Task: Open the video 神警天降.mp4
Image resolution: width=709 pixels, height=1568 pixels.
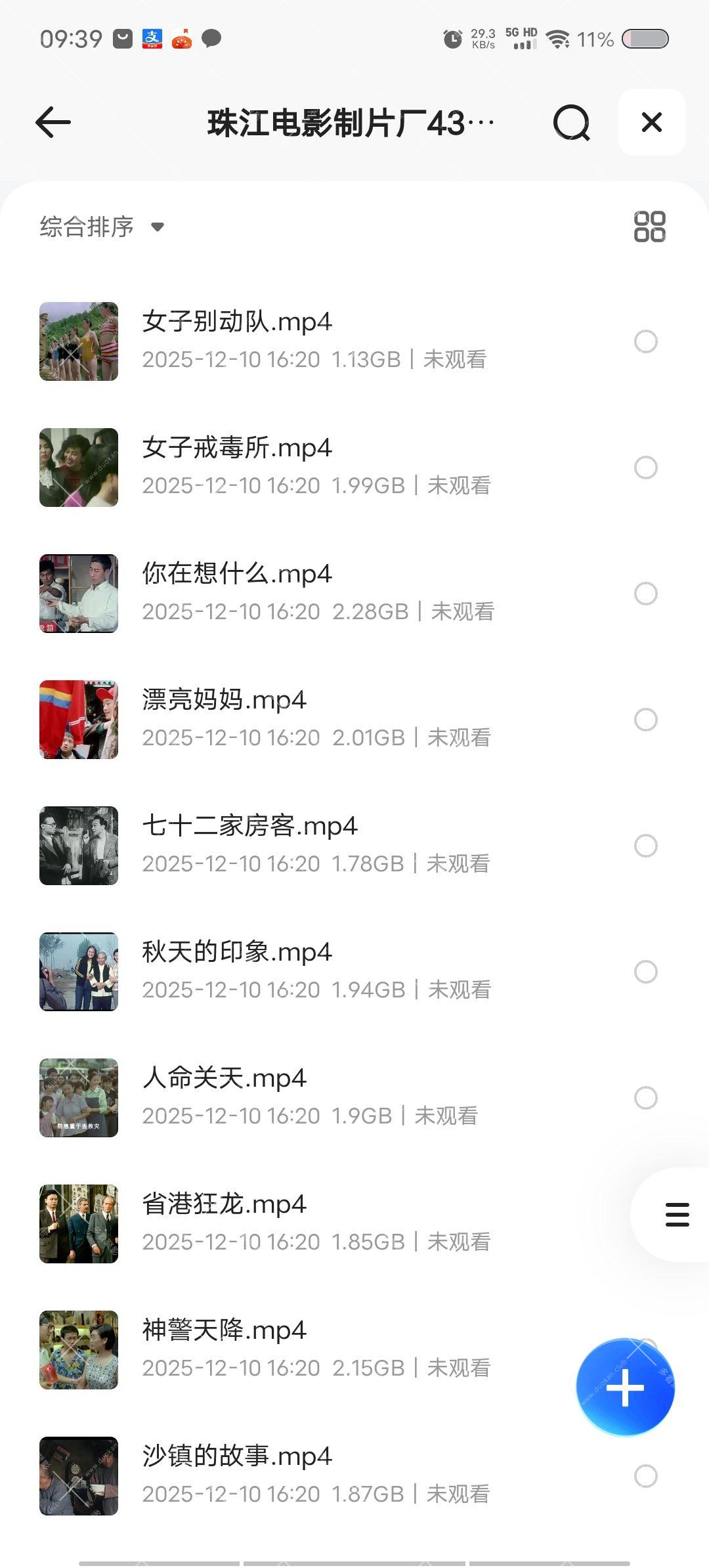Action: (x=224, y=1330)
